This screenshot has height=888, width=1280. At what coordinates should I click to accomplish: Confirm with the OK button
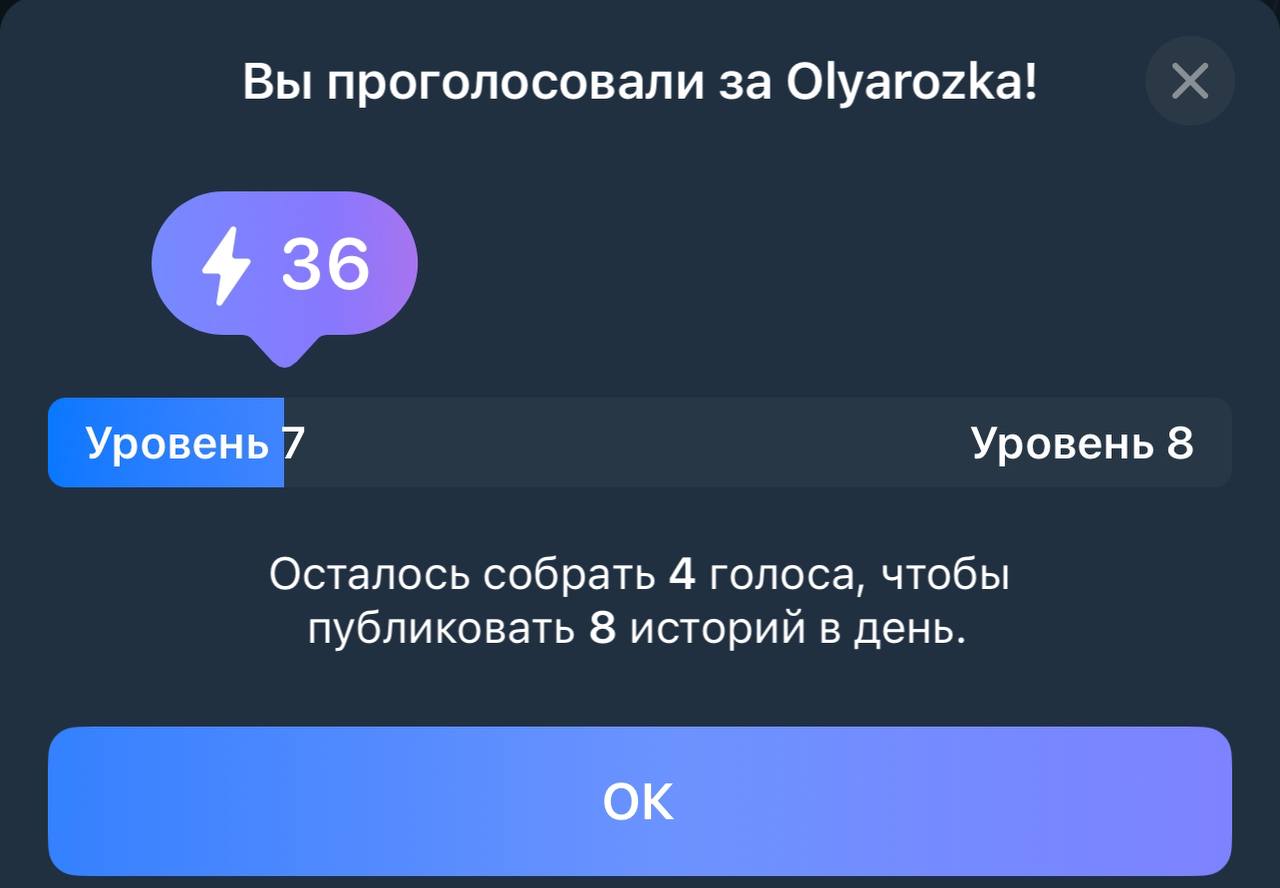click(x=639, y=801)
